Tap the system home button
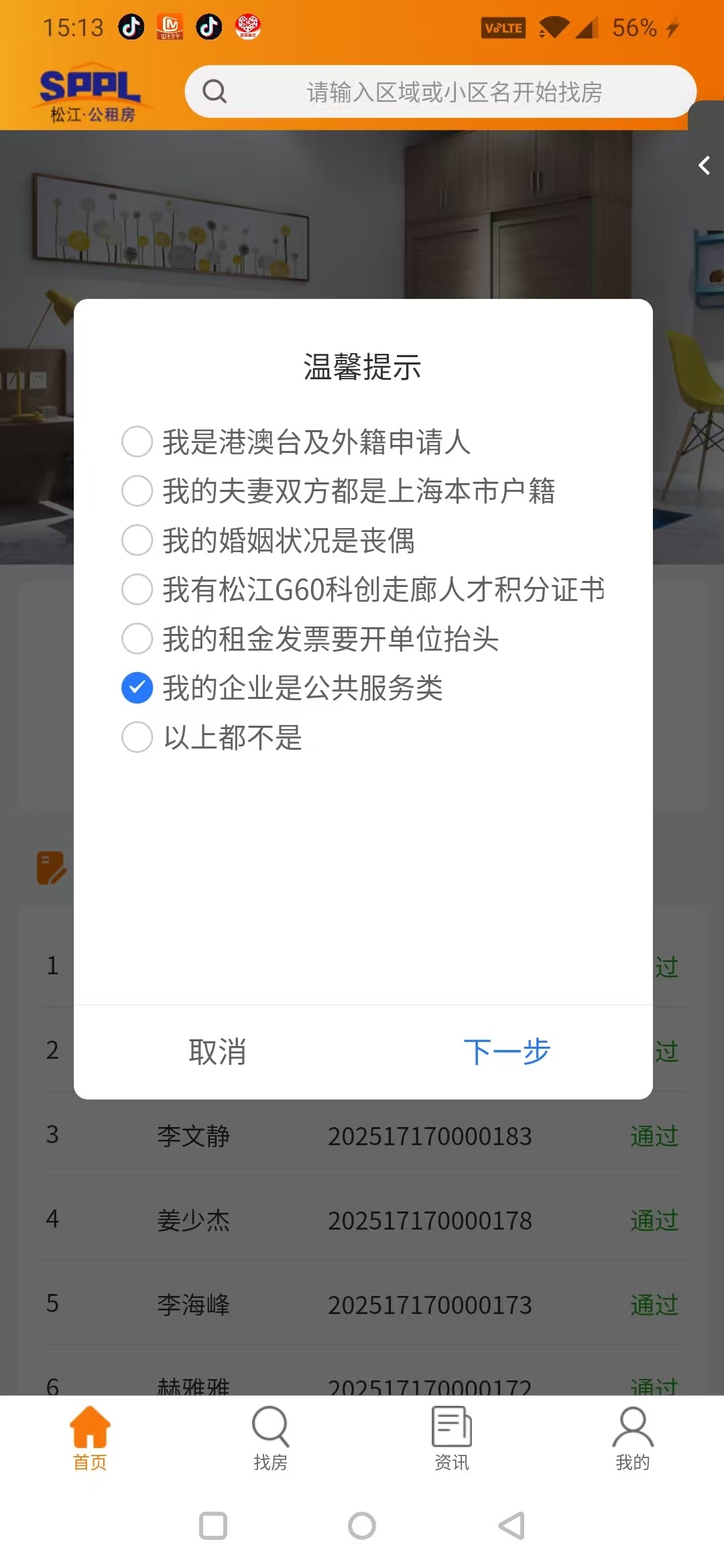Viewport: 724px width, 1568px height. click(x=362, y=1526)
